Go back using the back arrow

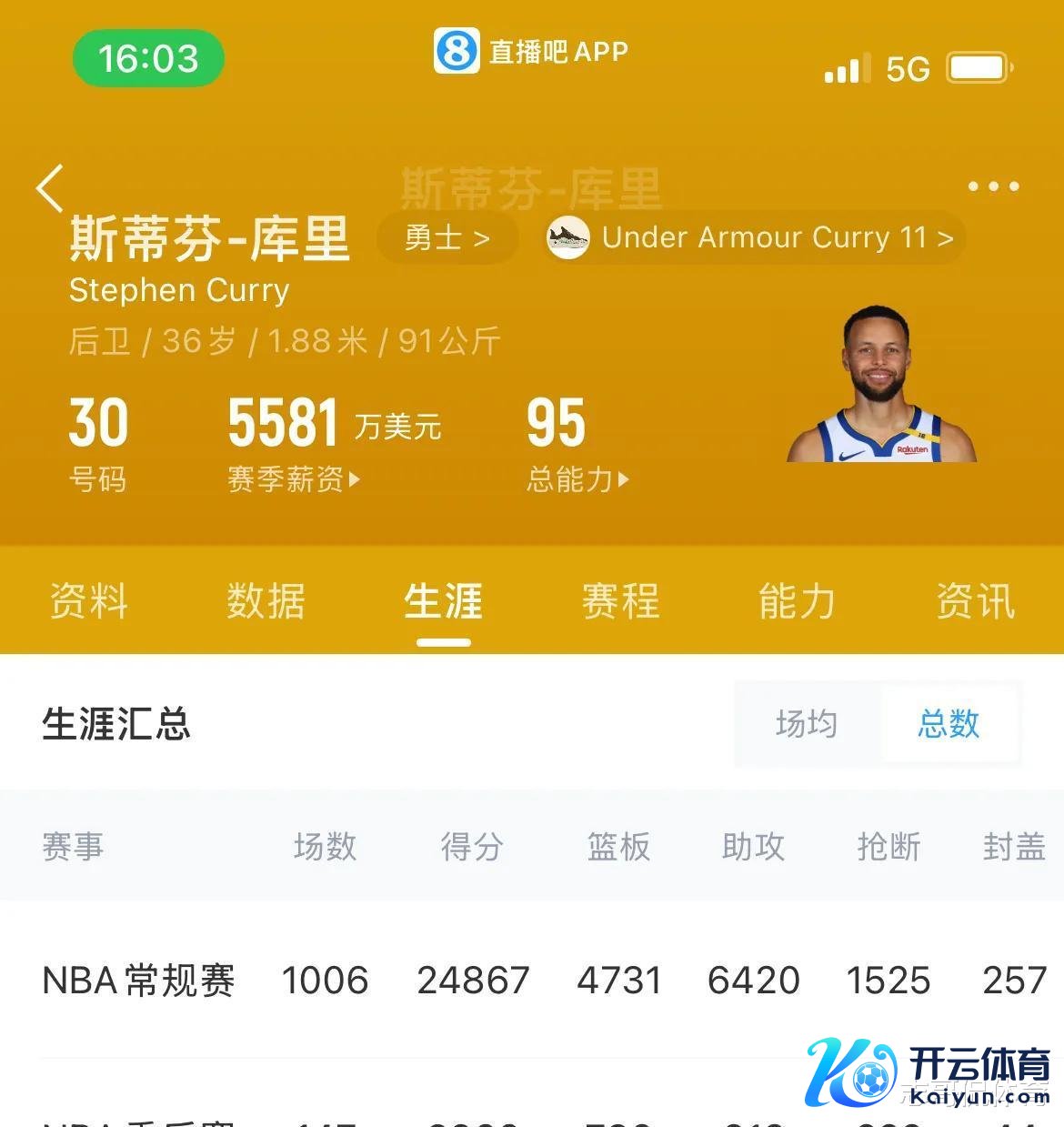click(51, 188)
